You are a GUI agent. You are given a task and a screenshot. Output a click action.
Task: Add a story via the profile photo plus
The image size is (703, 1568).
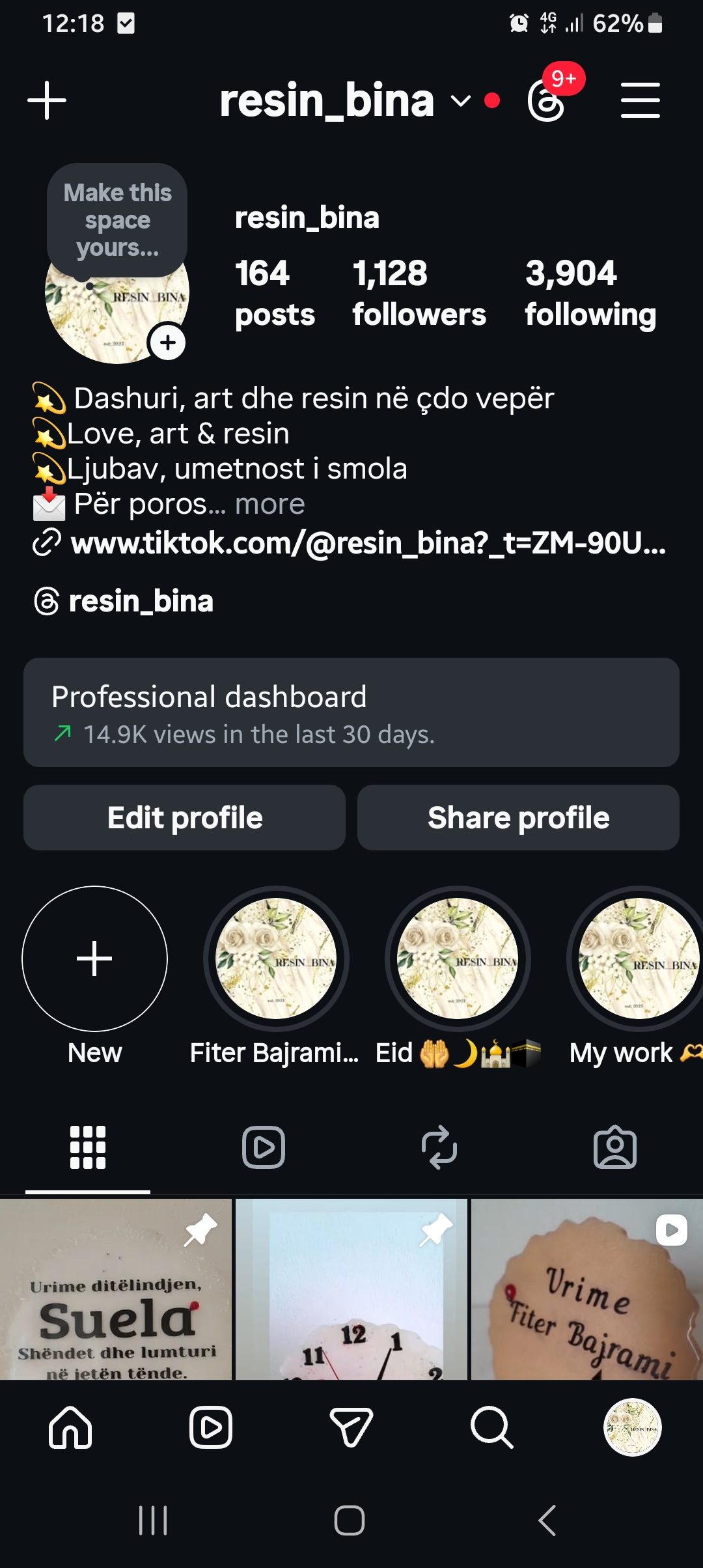[x=168, y=343]
